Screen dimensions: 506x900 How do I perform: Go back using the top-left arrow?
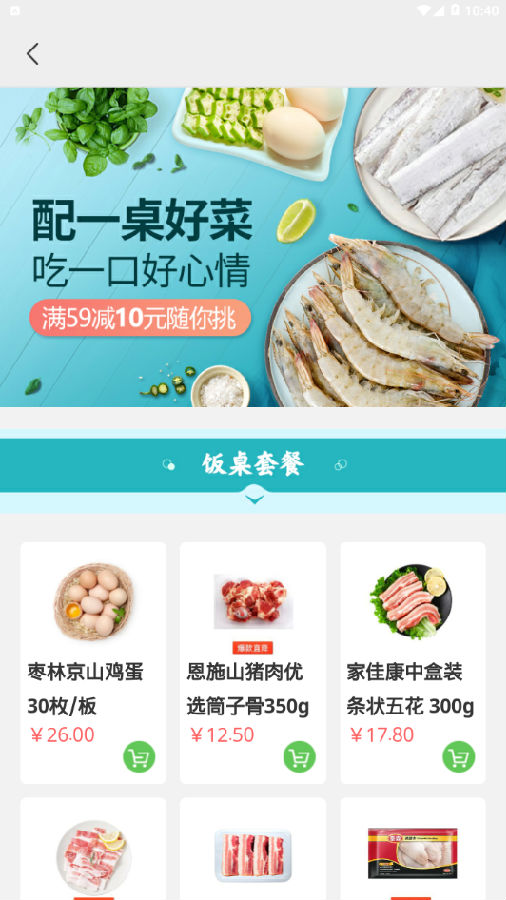coord(33,54)
